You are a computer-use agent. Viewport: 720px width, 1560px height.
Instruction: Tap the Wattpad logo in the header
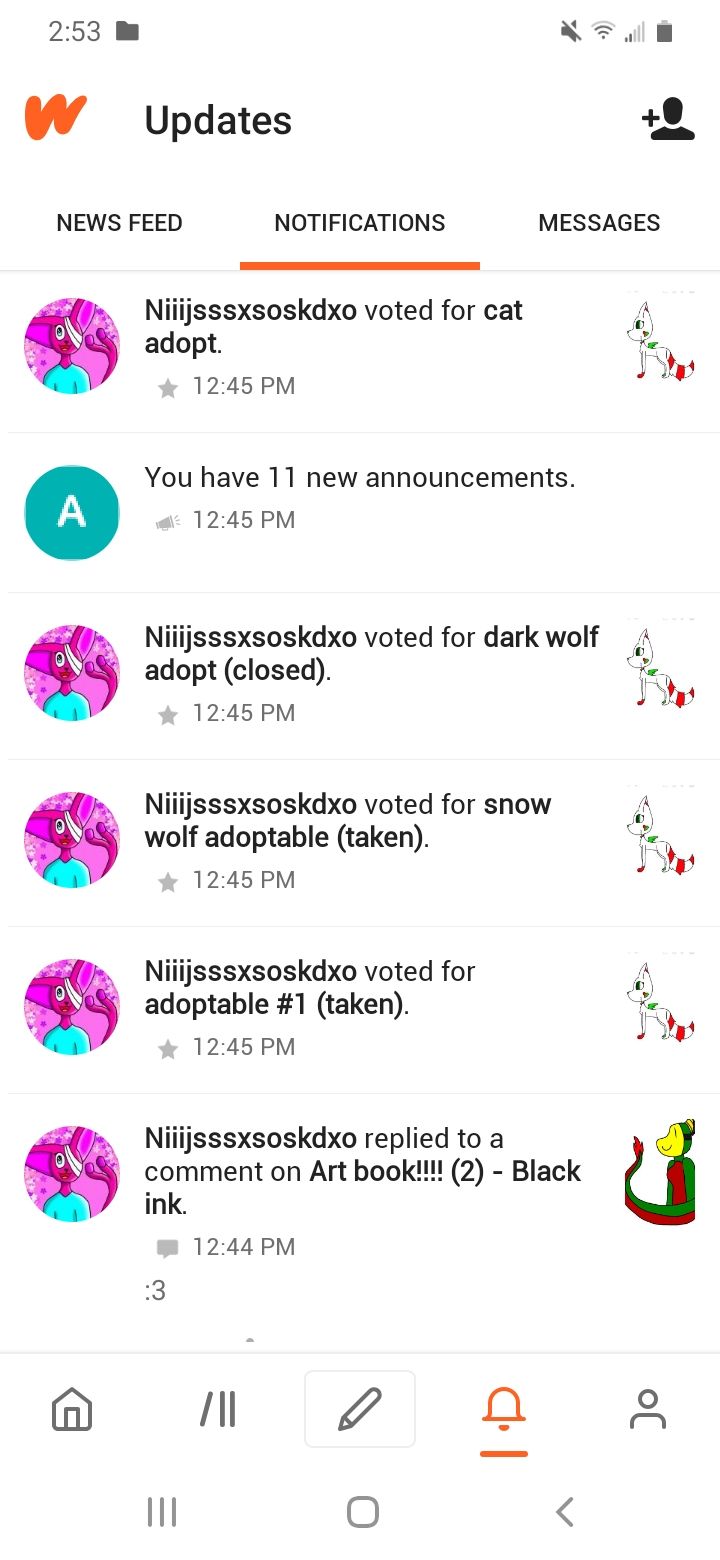tap(55, 117)
